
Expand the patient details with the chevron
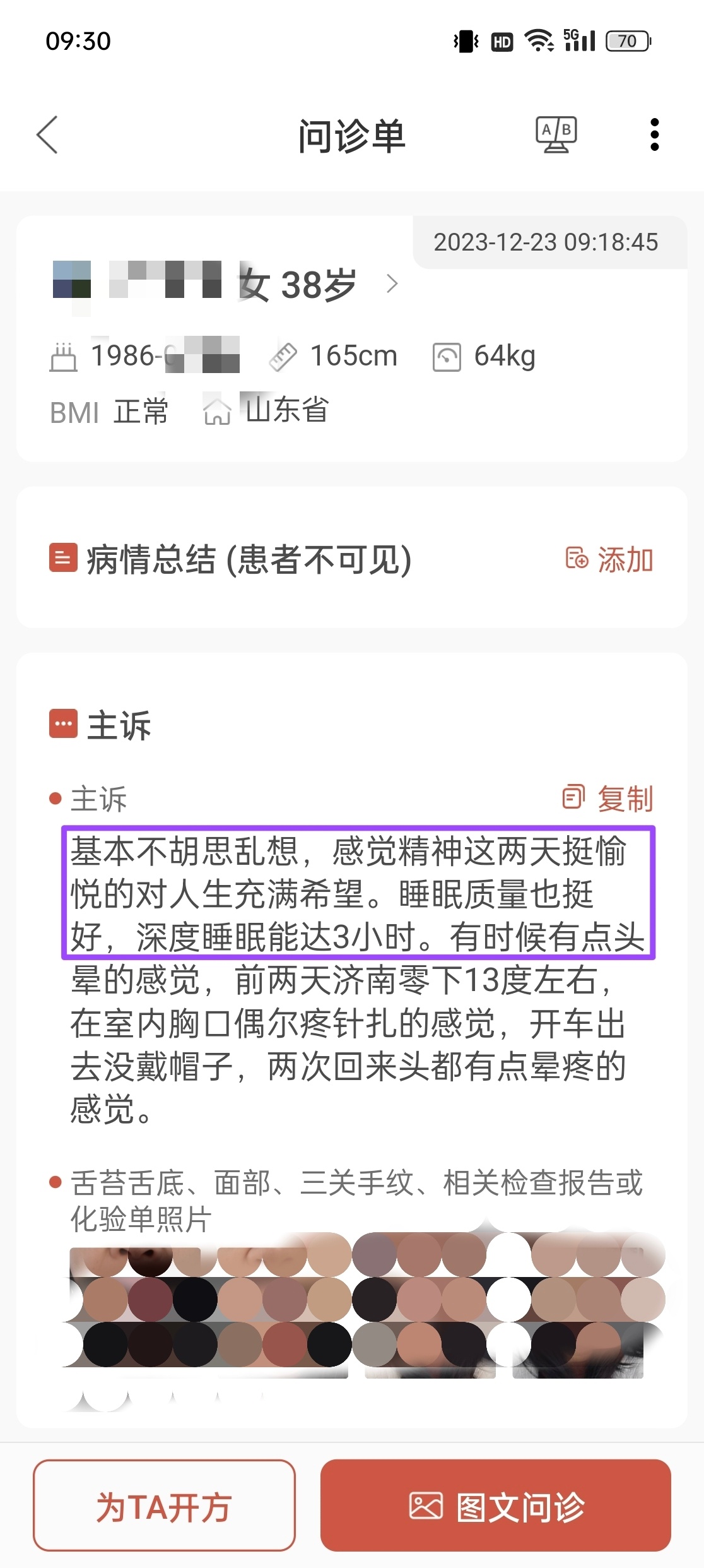point(392,284)
